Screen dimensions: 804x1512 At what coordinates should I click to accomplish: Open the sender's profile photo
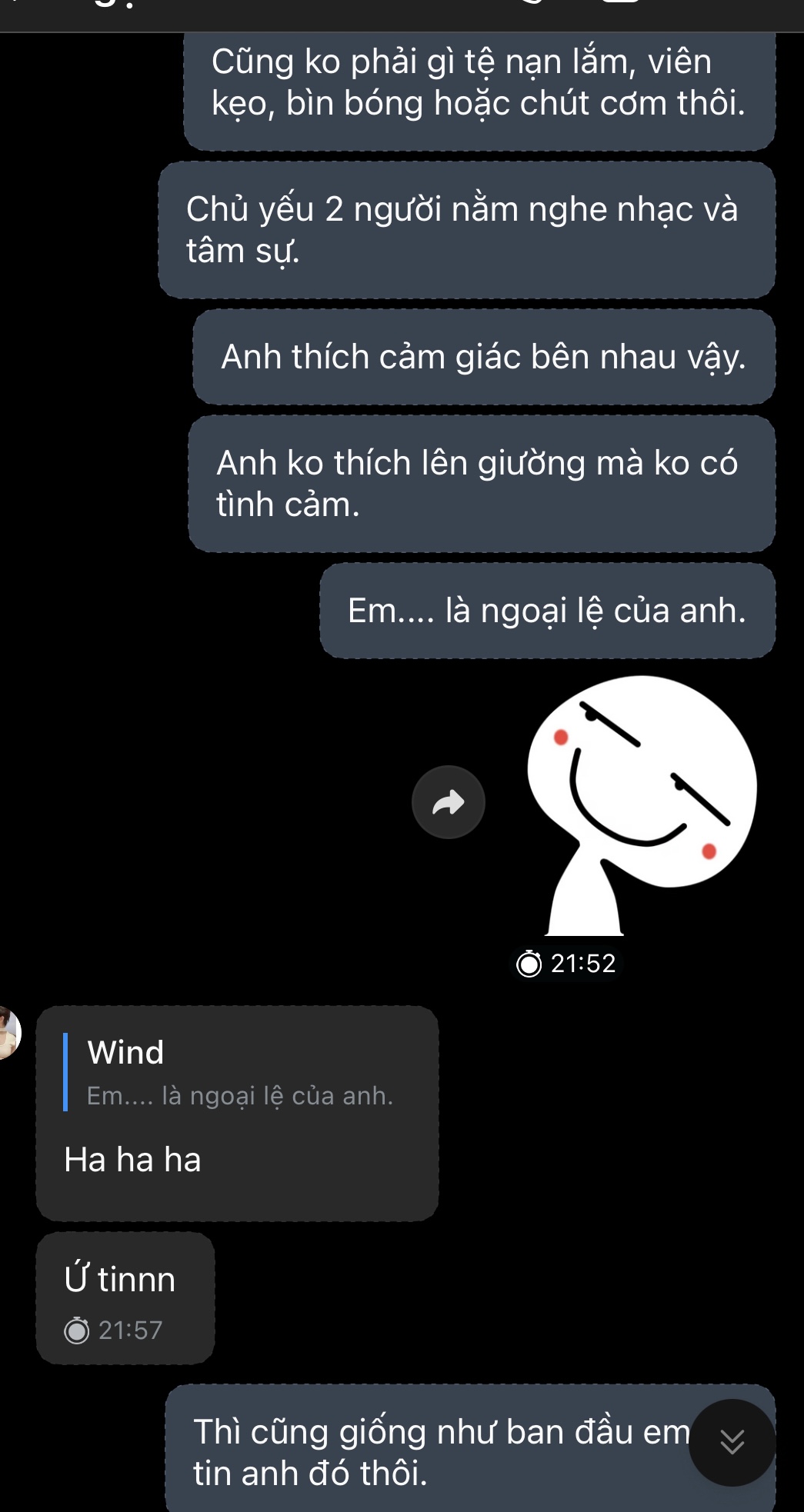tap(8, 1032)
